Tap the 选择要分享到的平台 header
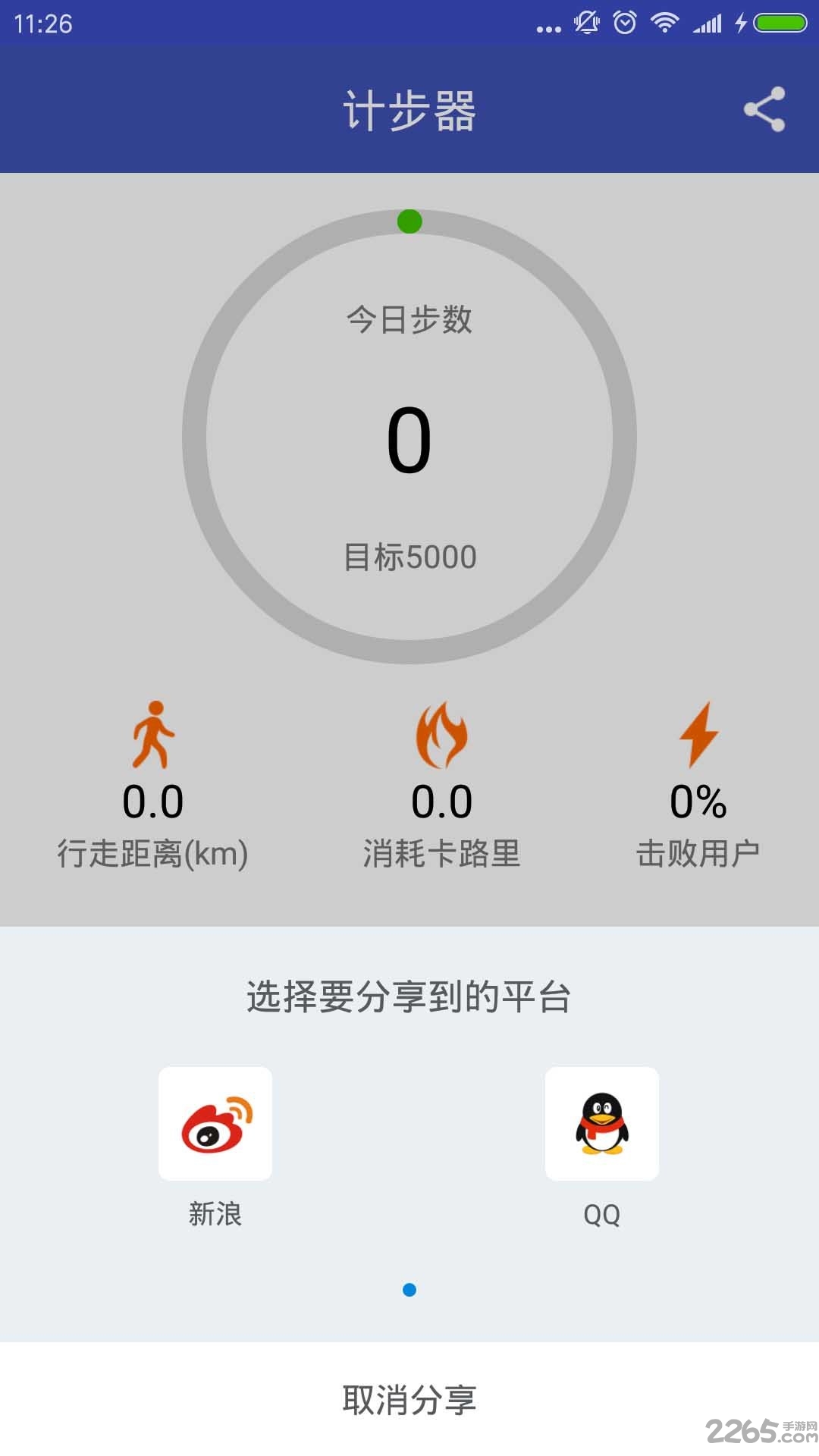The width and height of the screenshot is (819, 1456). pyautogui.click(x=409, y=994)
